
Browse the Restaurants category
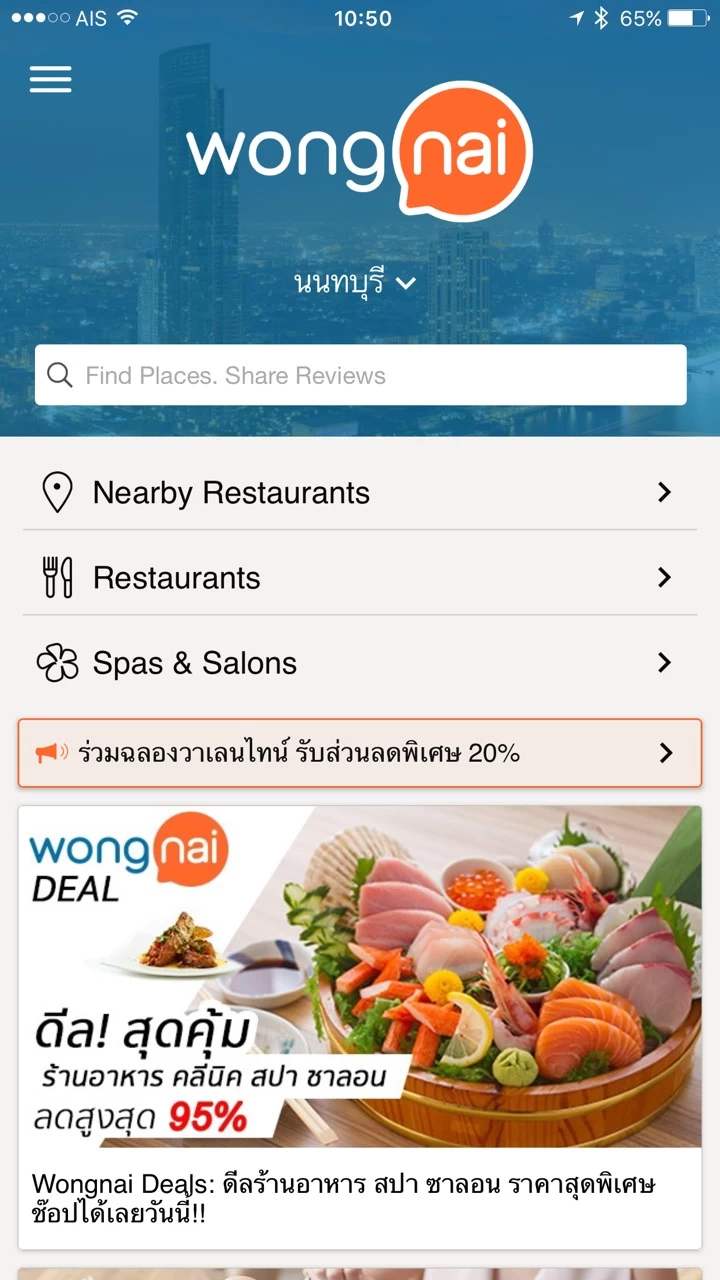(360, 577)
